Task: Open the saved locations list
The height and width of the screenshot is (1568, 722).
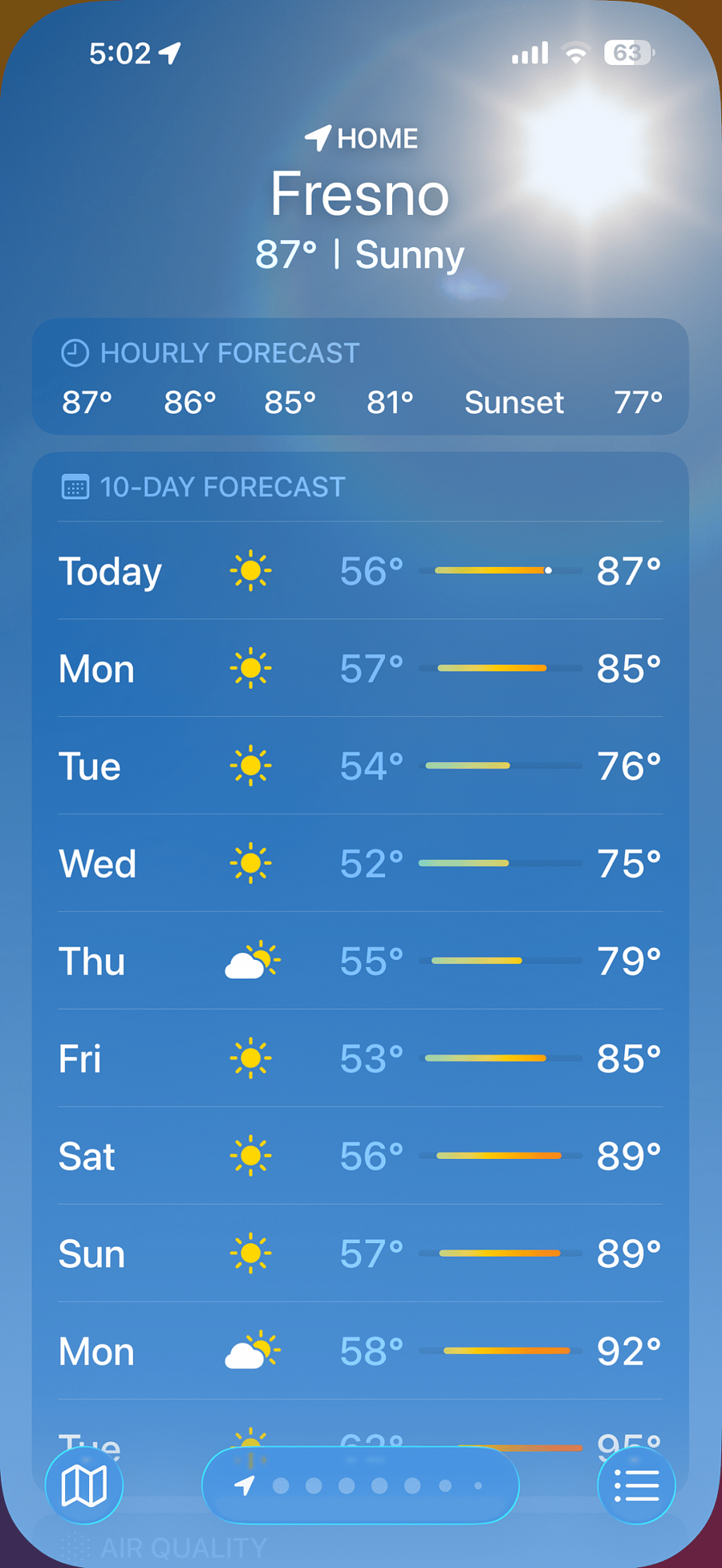Action: click(636, 1485)
